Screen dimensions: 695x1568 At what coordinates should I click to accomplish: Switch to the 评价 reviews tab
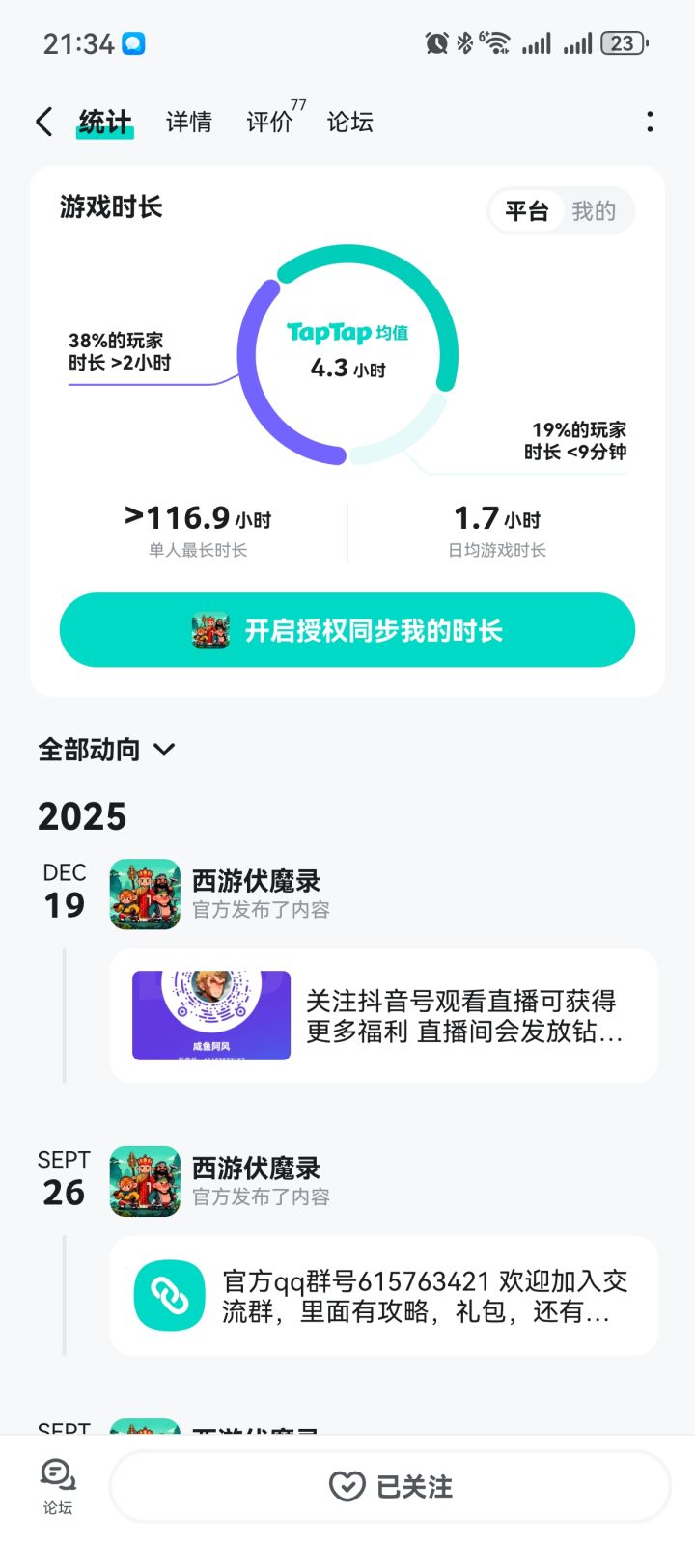(269, 123)
